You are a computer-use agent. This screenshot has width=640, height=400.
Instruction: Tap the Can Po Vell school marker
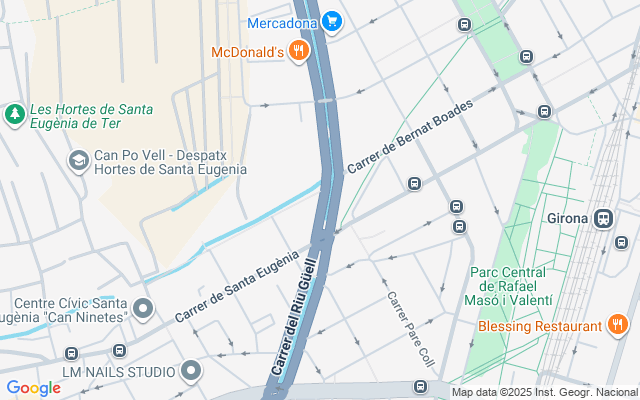click(x=78, y=161)
